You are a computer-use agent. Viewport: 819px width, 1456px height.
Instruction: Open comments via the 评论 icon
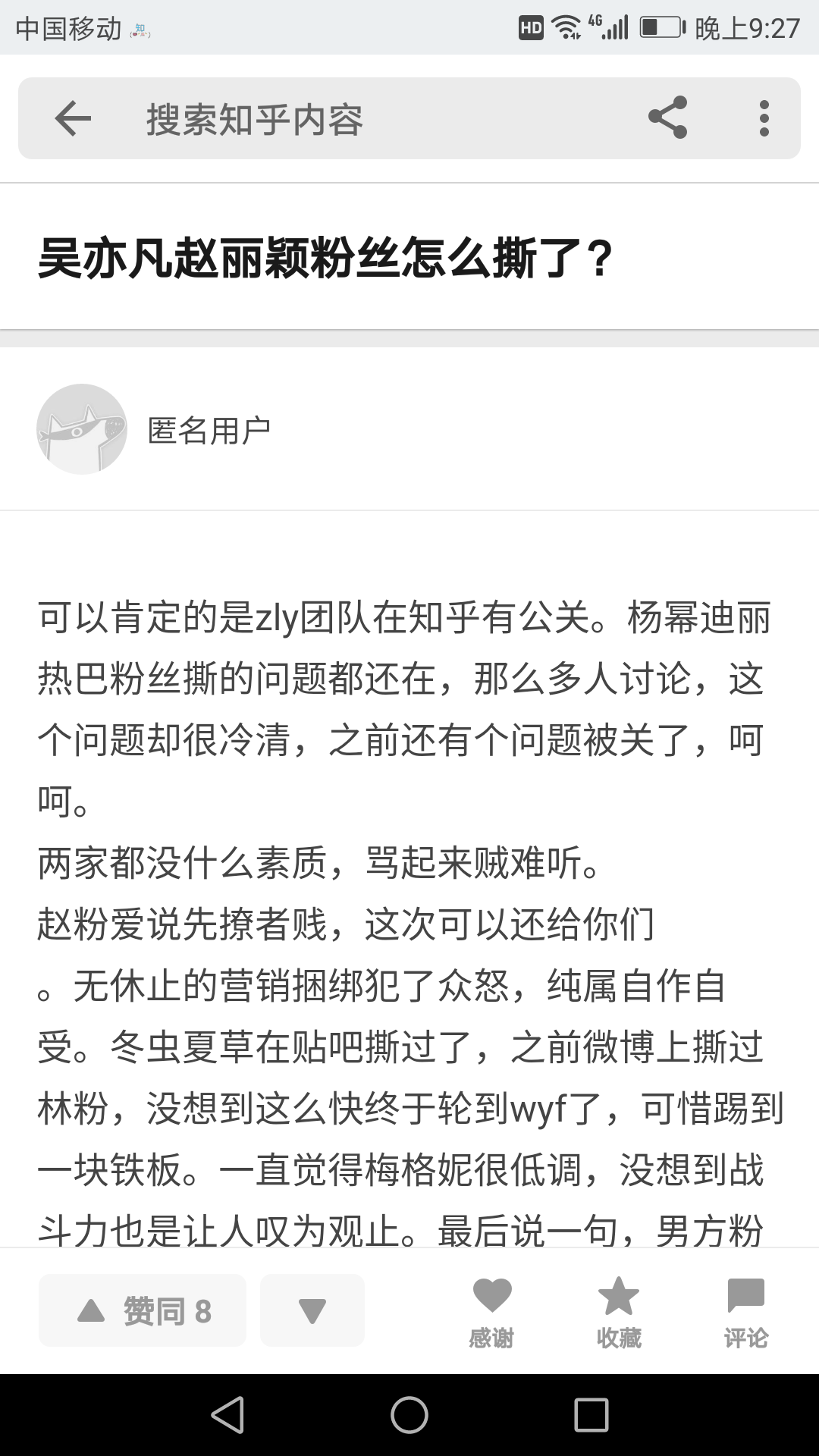pyautogui.click(x=745, y=1297)
